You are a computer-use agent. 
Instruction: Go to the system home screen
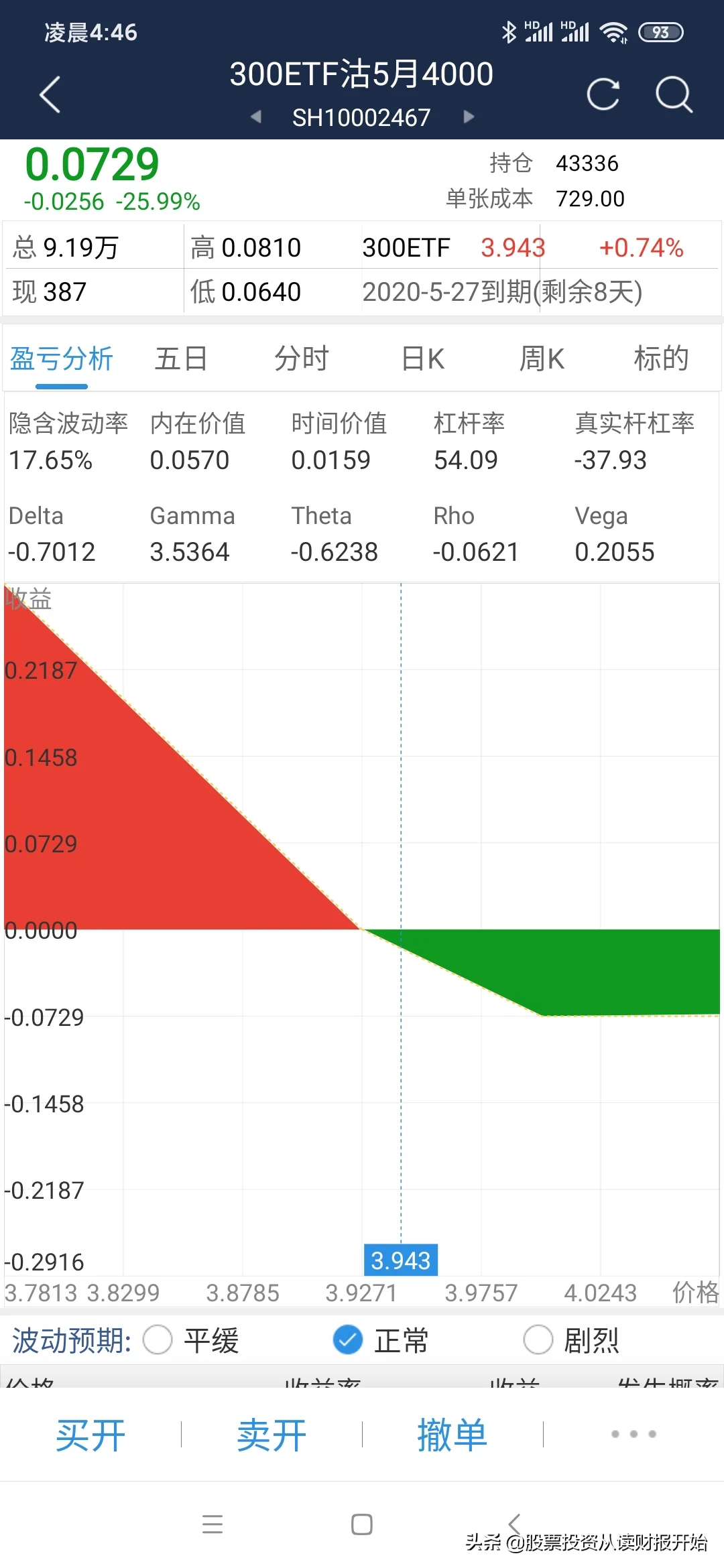(x=362, y=1524)
